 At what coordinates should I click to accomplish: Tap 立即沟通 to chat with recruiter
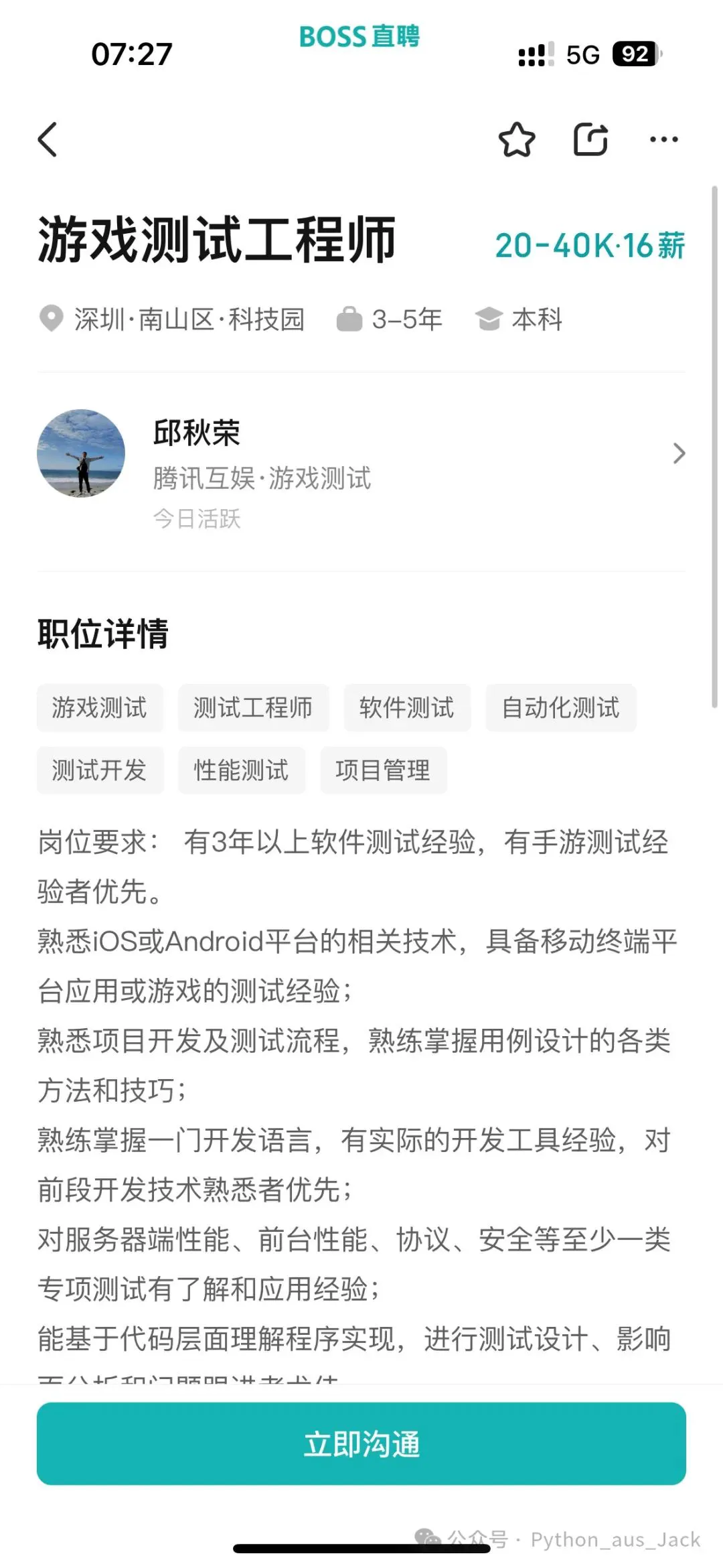[x=361, y=1443]
